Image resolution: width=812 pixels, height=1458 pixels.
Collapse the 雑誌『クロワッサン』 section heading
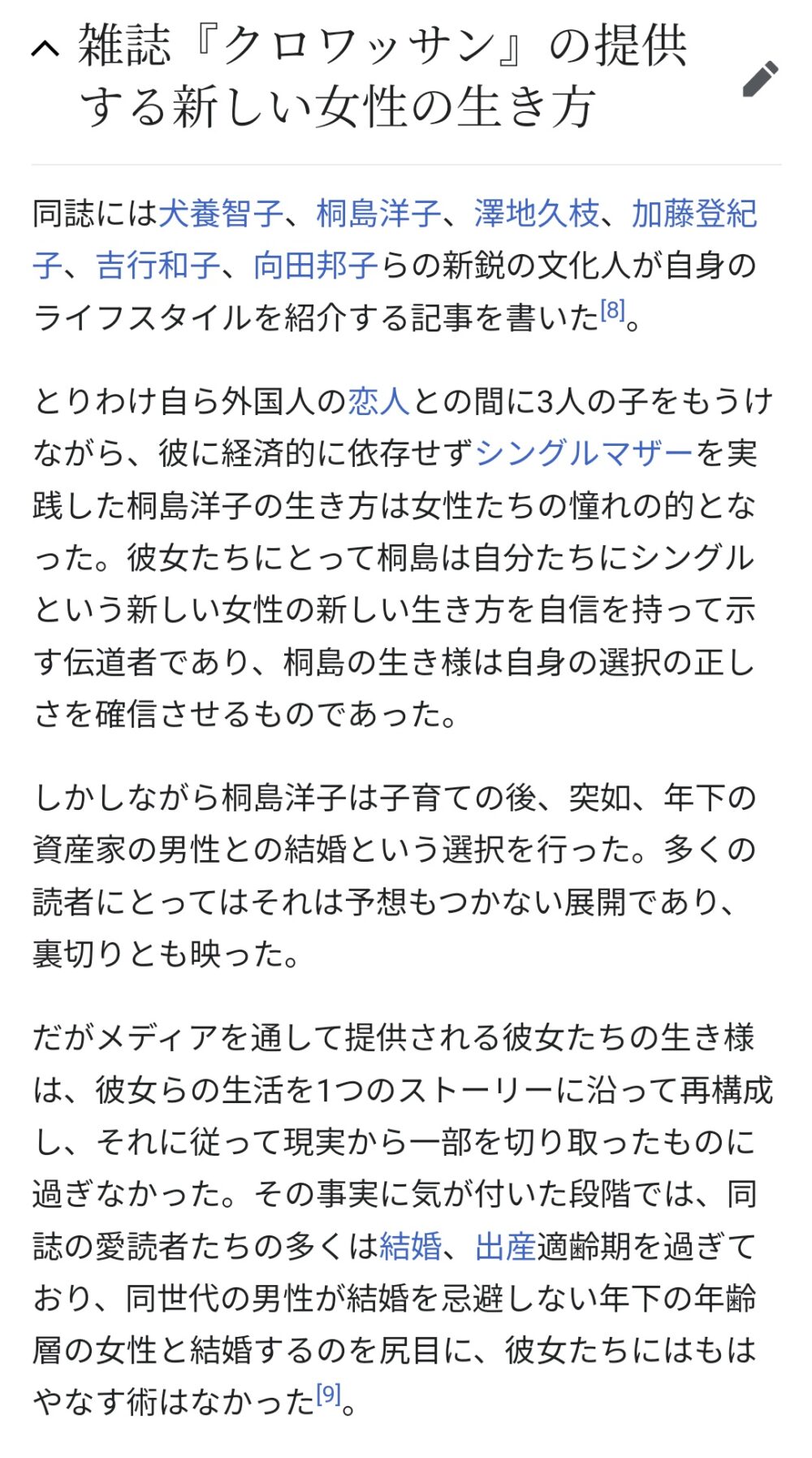click(x=45, y=50)
